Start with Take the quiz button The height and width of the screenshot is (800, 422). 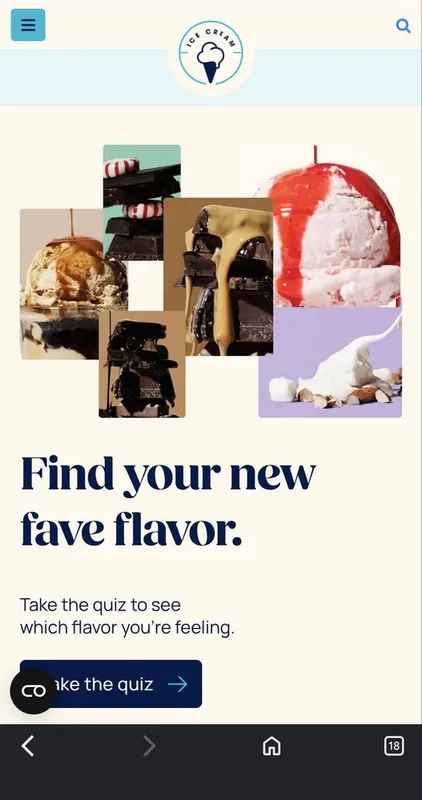tap(111, 684)
